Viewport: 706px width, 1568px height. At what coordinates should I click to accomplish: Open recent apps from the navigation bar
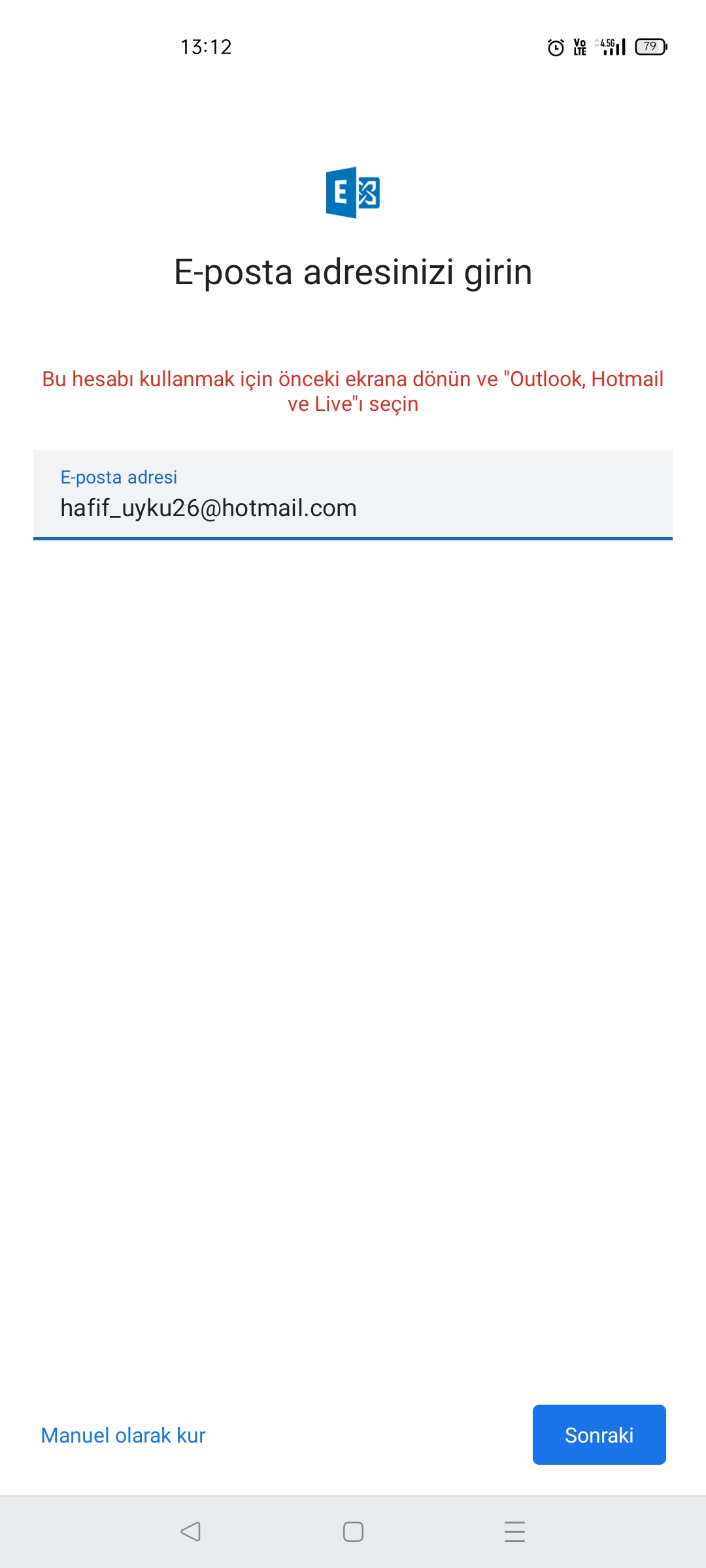(x=514, y=1531)
